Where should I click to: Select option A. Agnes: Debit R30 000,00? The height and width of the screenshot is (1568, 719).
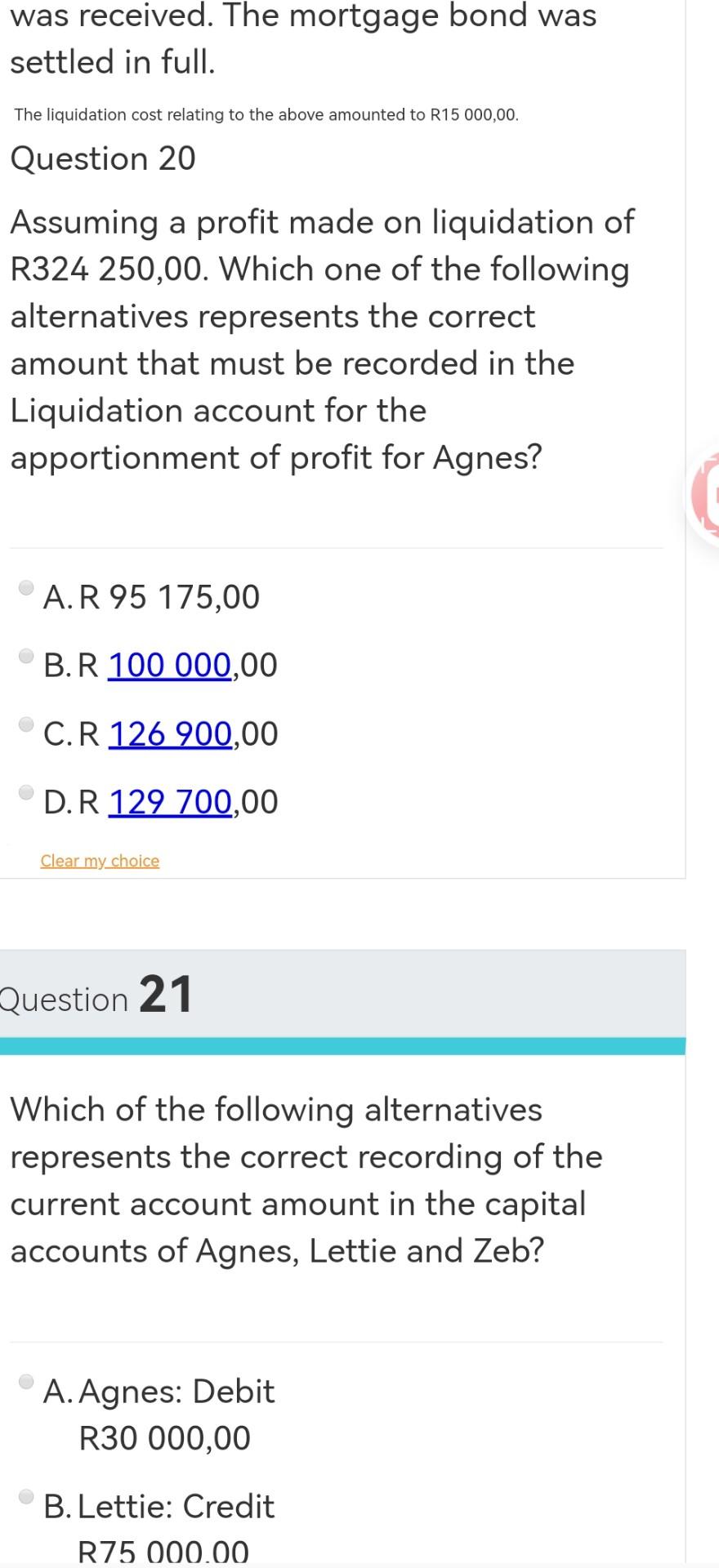27,1382
